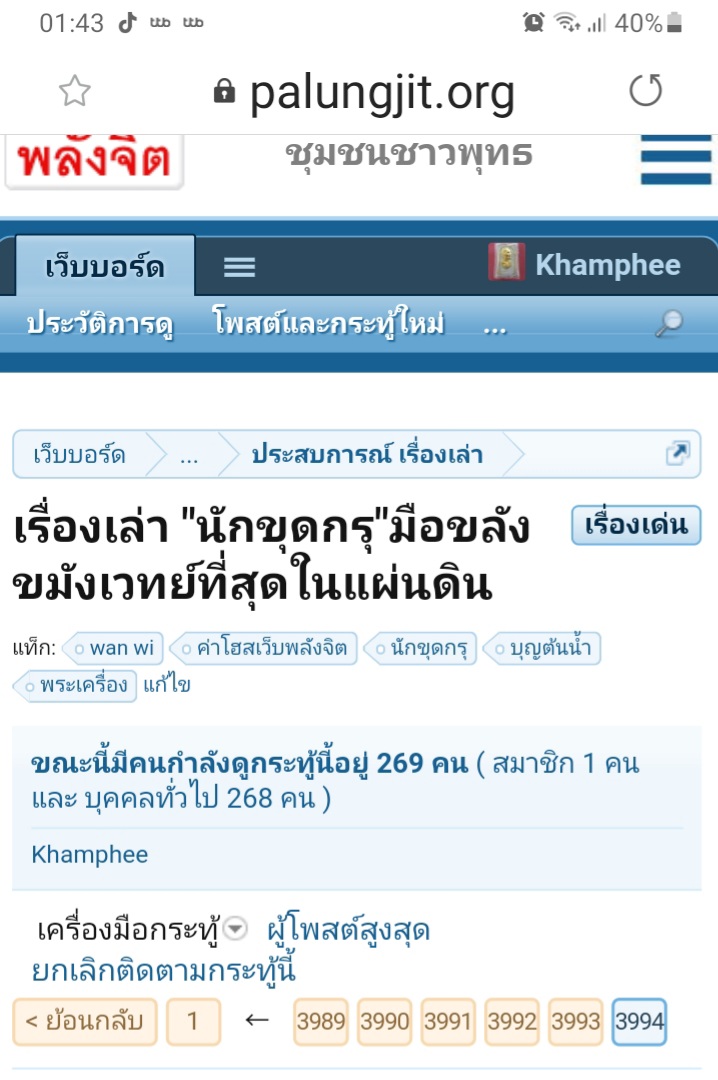Tap the เรื่องเด่น button
The width and height of the screenshot is (718, 1080).
pyautogui.click(x=636, y=526)
